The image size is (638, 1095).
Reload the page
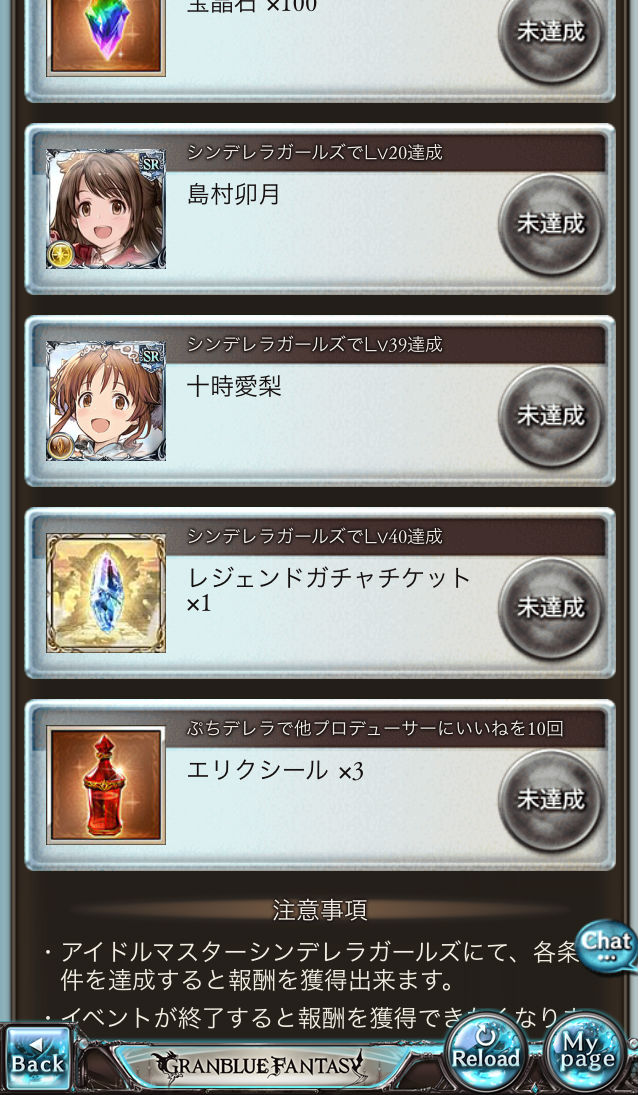(486, 1051)
